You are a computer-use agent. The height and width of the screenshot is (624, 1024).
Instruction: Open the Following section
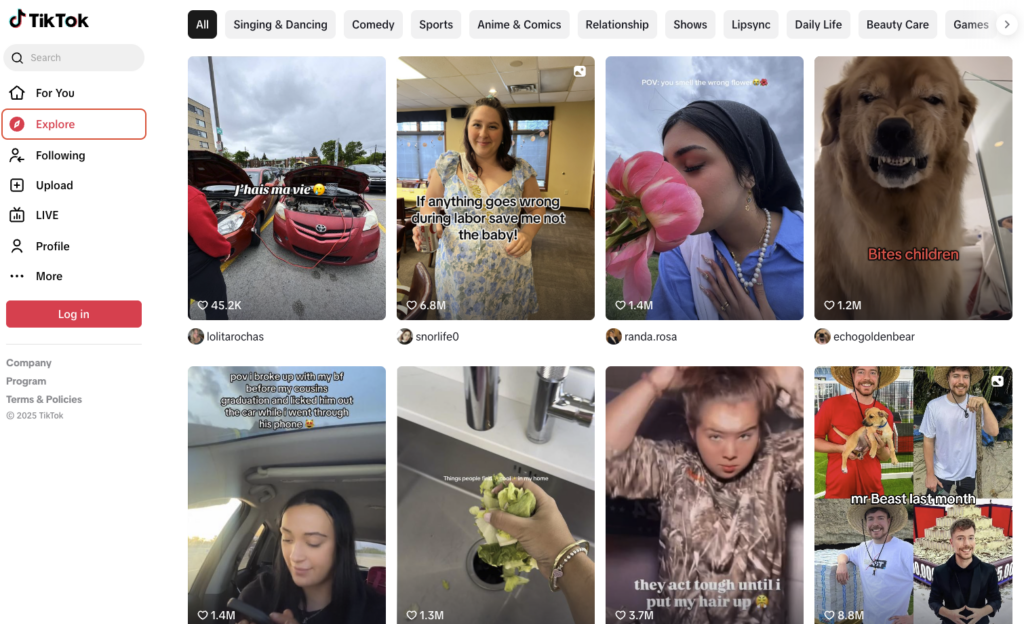coord(60,155)
